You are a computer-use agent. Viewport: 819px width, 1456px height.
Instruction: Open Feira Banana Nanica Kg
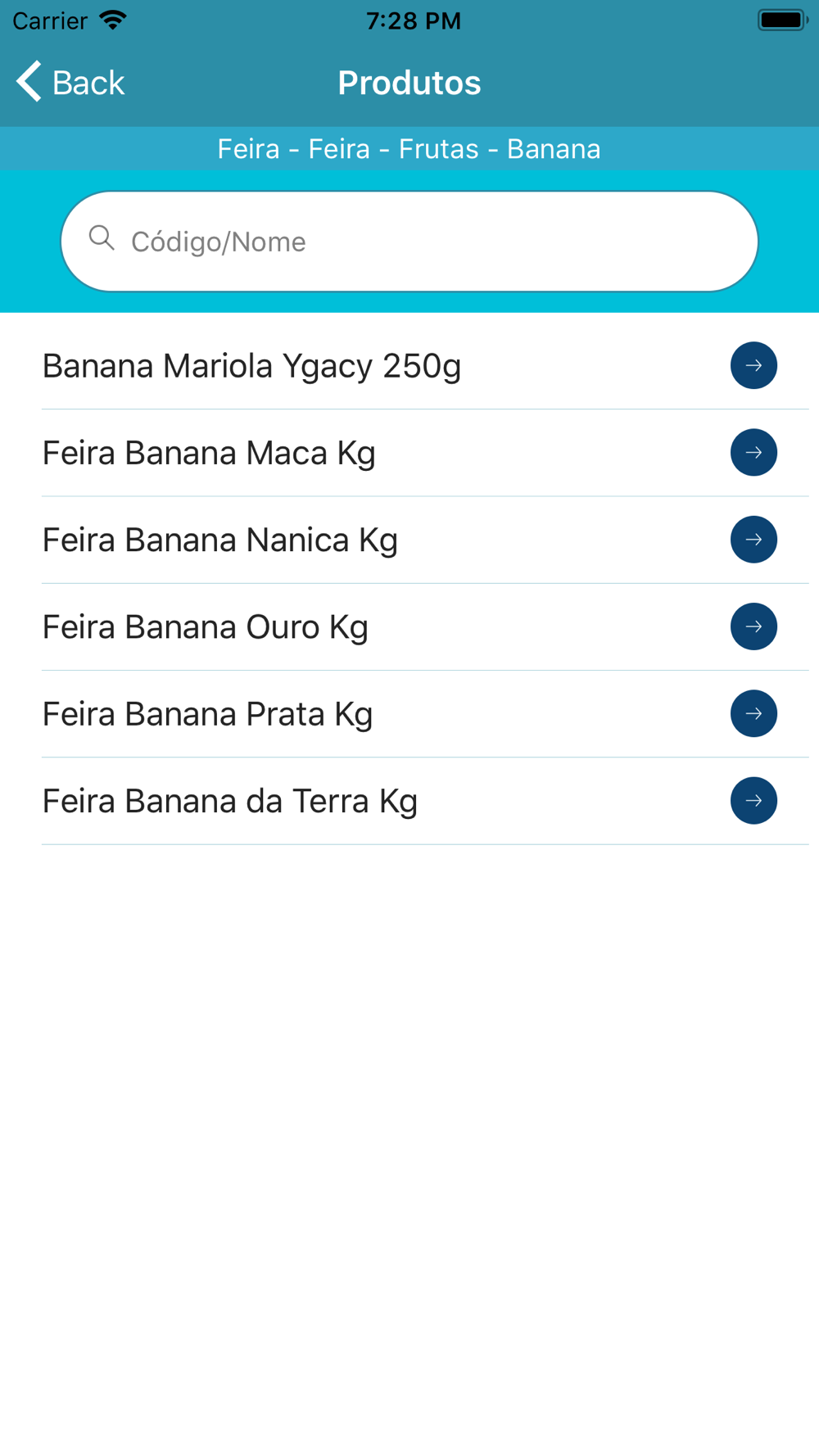(x=409, y=540)
